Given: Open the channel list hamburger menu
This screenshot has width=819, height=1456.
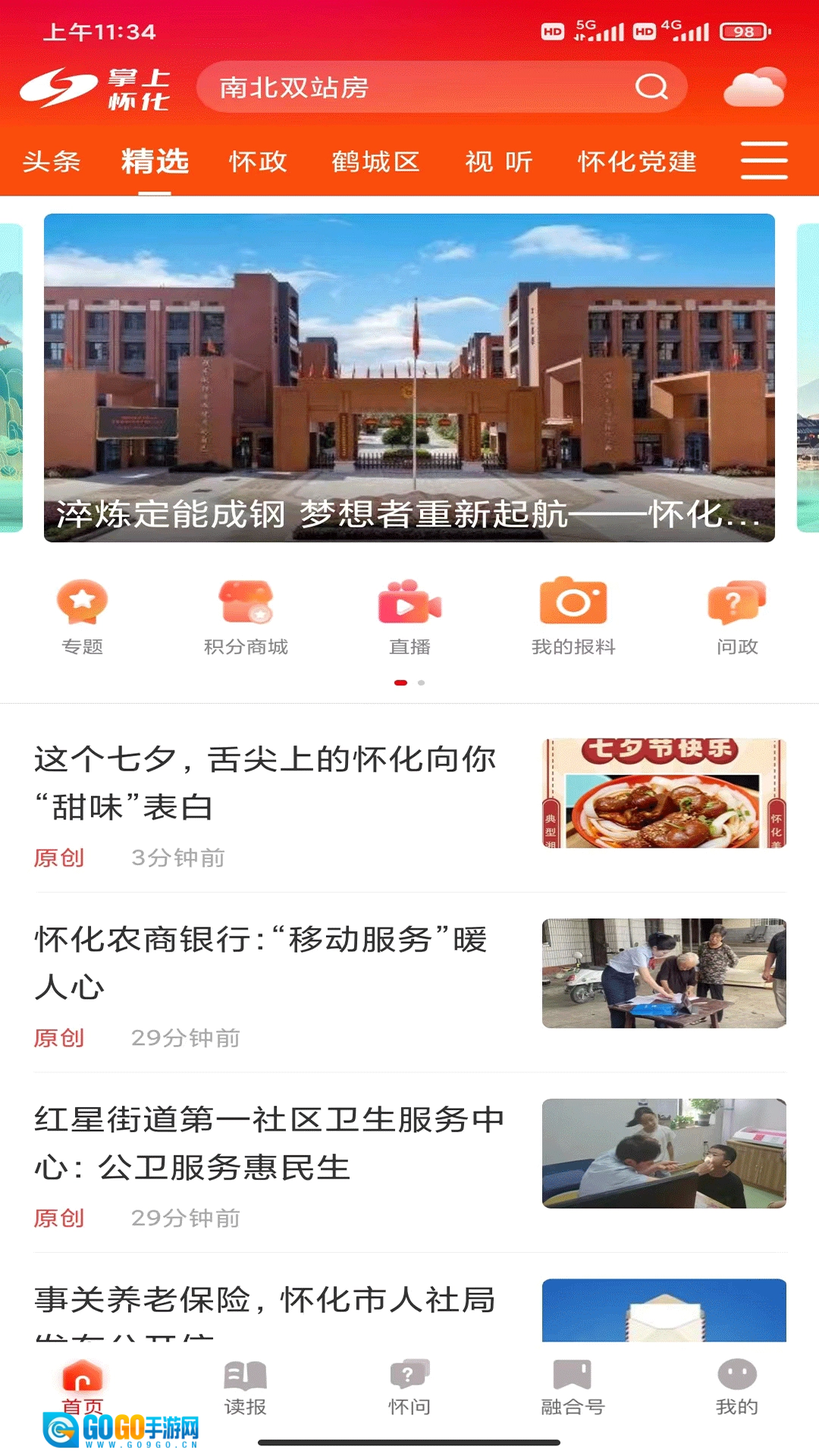Looking at the screenshot, I should 764,161.
